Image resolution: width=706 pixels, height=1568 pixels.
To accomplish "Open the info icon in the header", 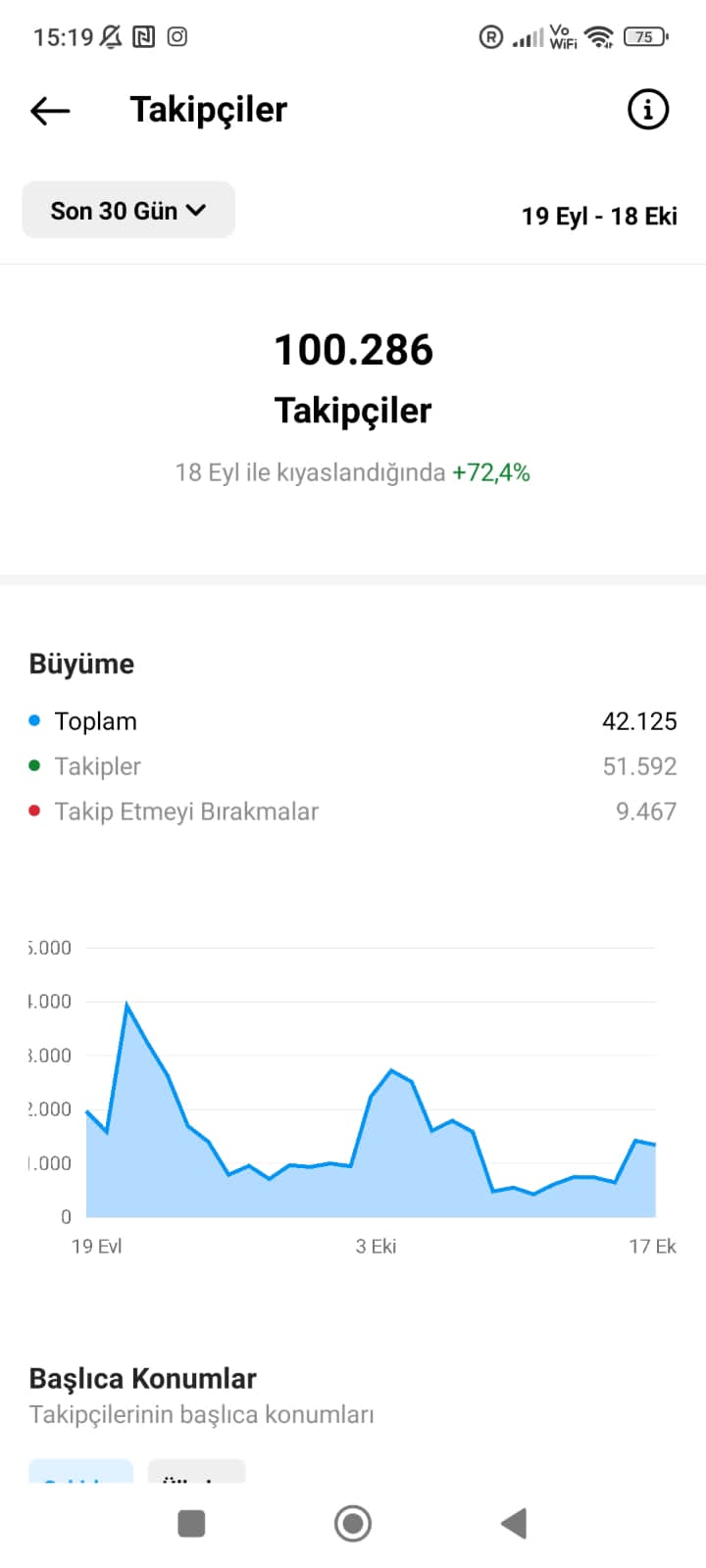I will point(647,109).
